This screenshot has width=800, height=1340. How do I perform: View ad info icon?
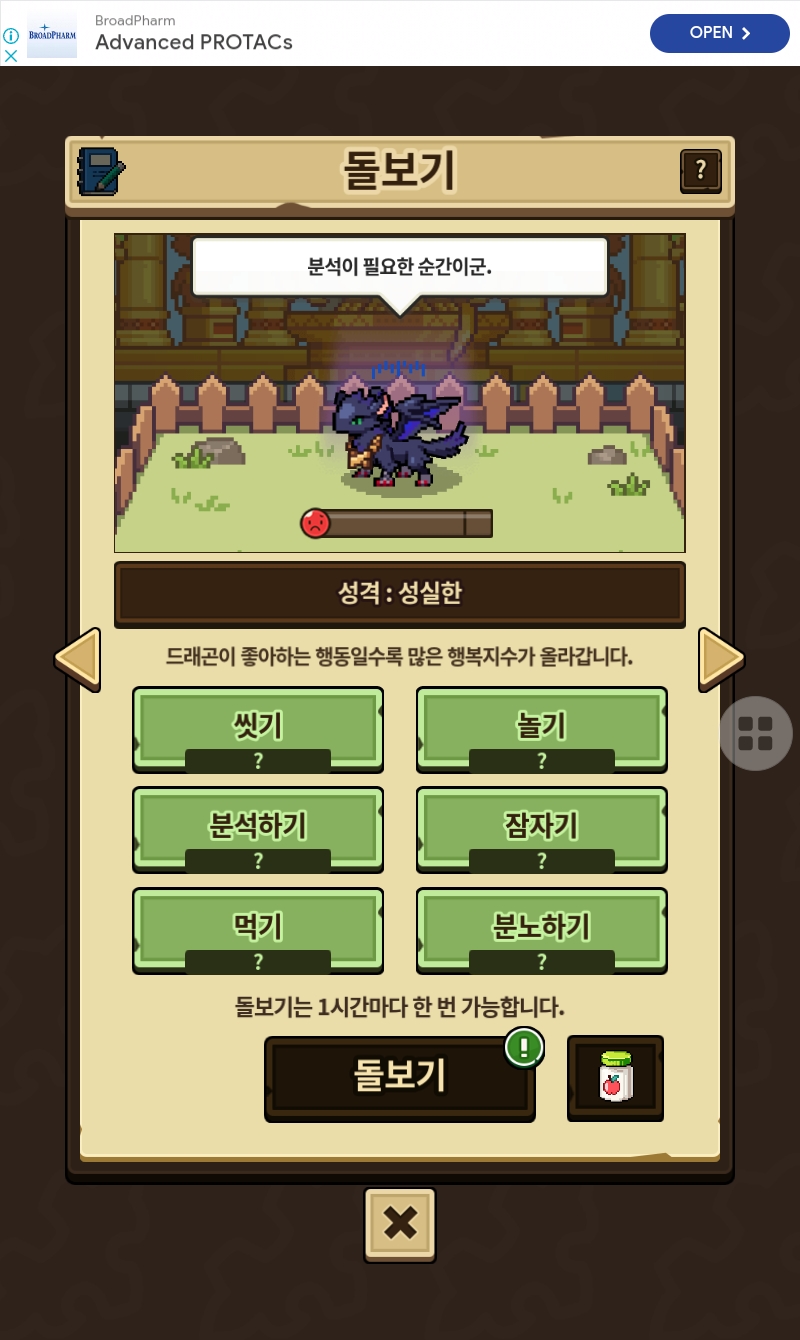click(x=11, y=35)
